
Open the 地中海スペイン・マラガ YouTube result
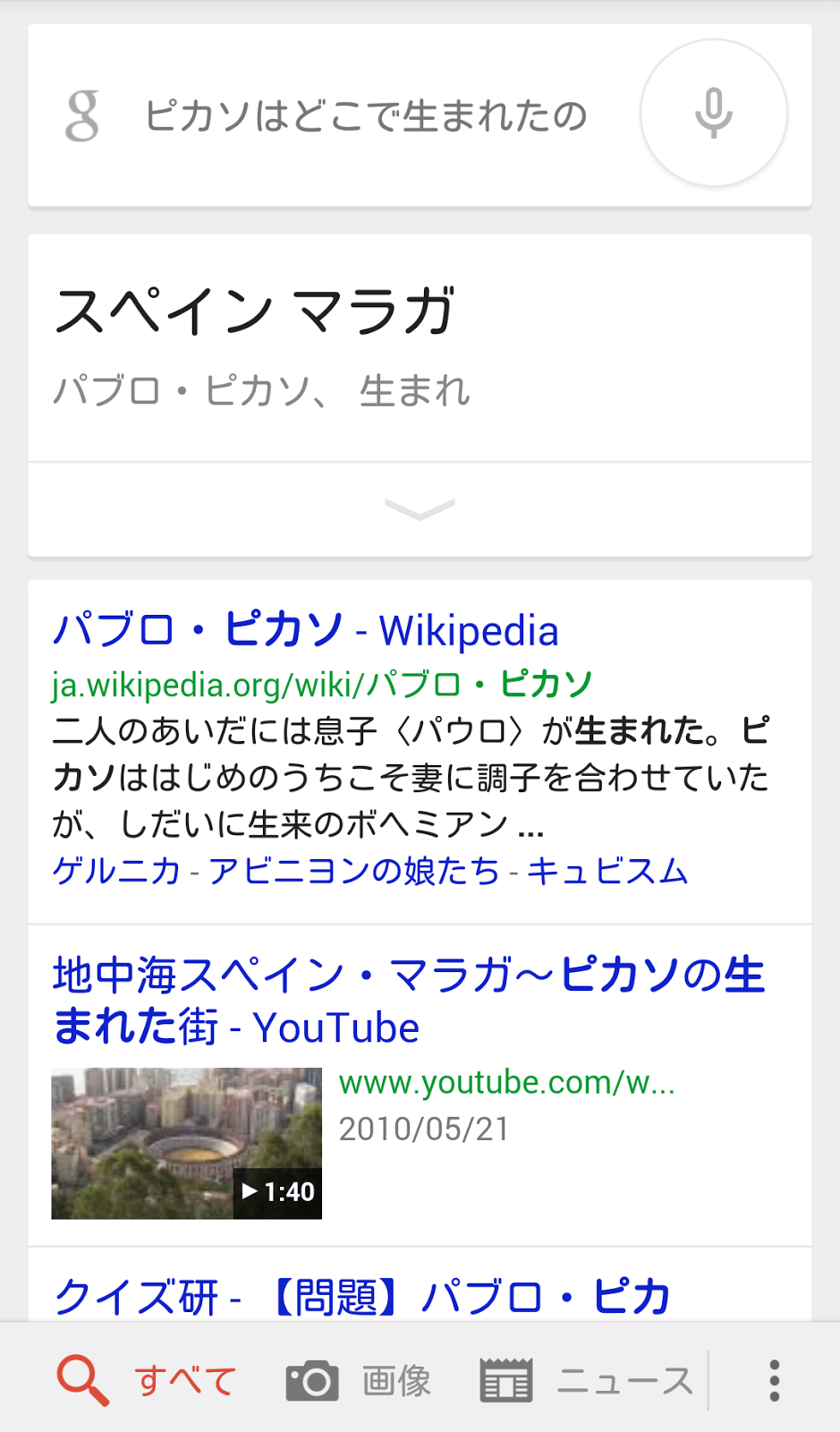(x=407, y=1001)
